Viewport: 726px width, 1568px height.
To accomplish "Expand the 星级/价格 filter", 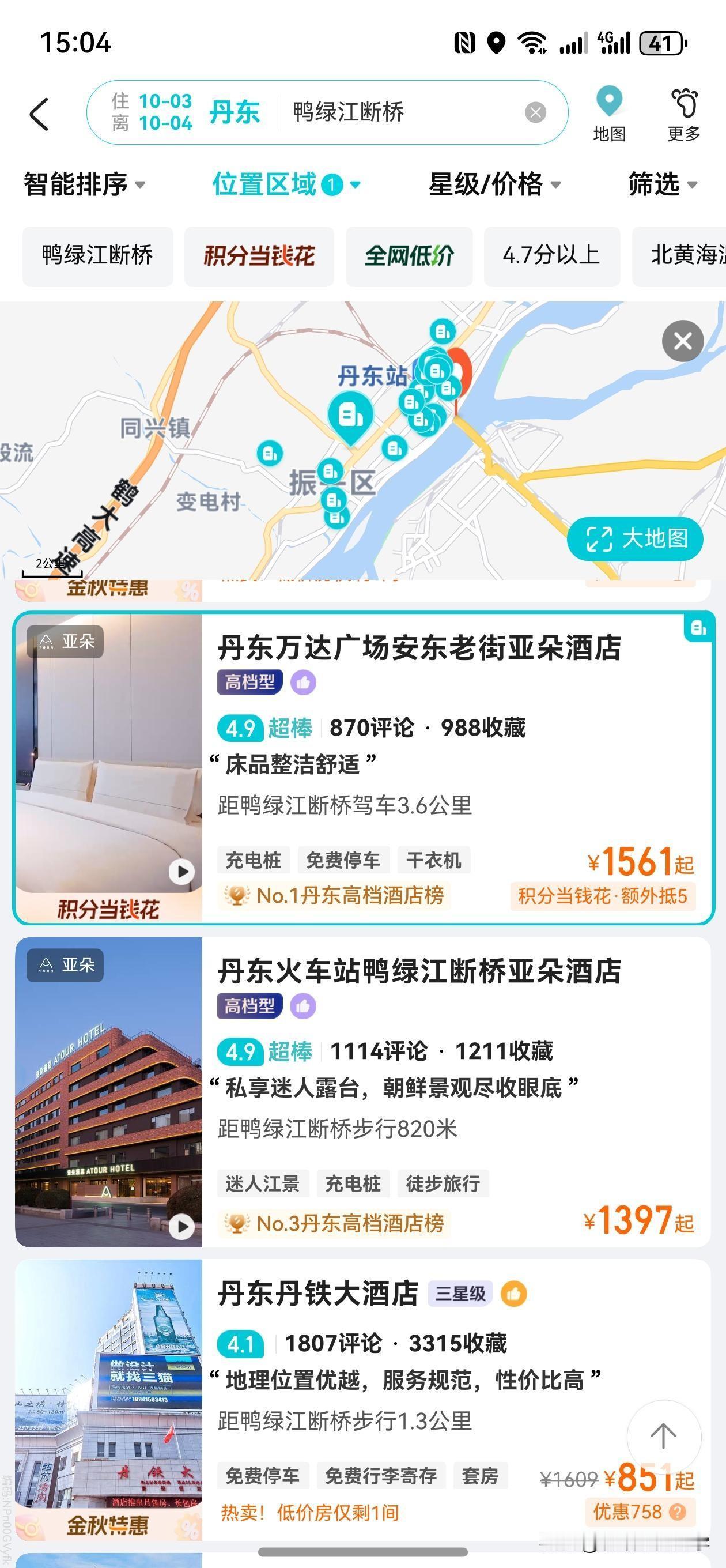I will tap(494, 184).
